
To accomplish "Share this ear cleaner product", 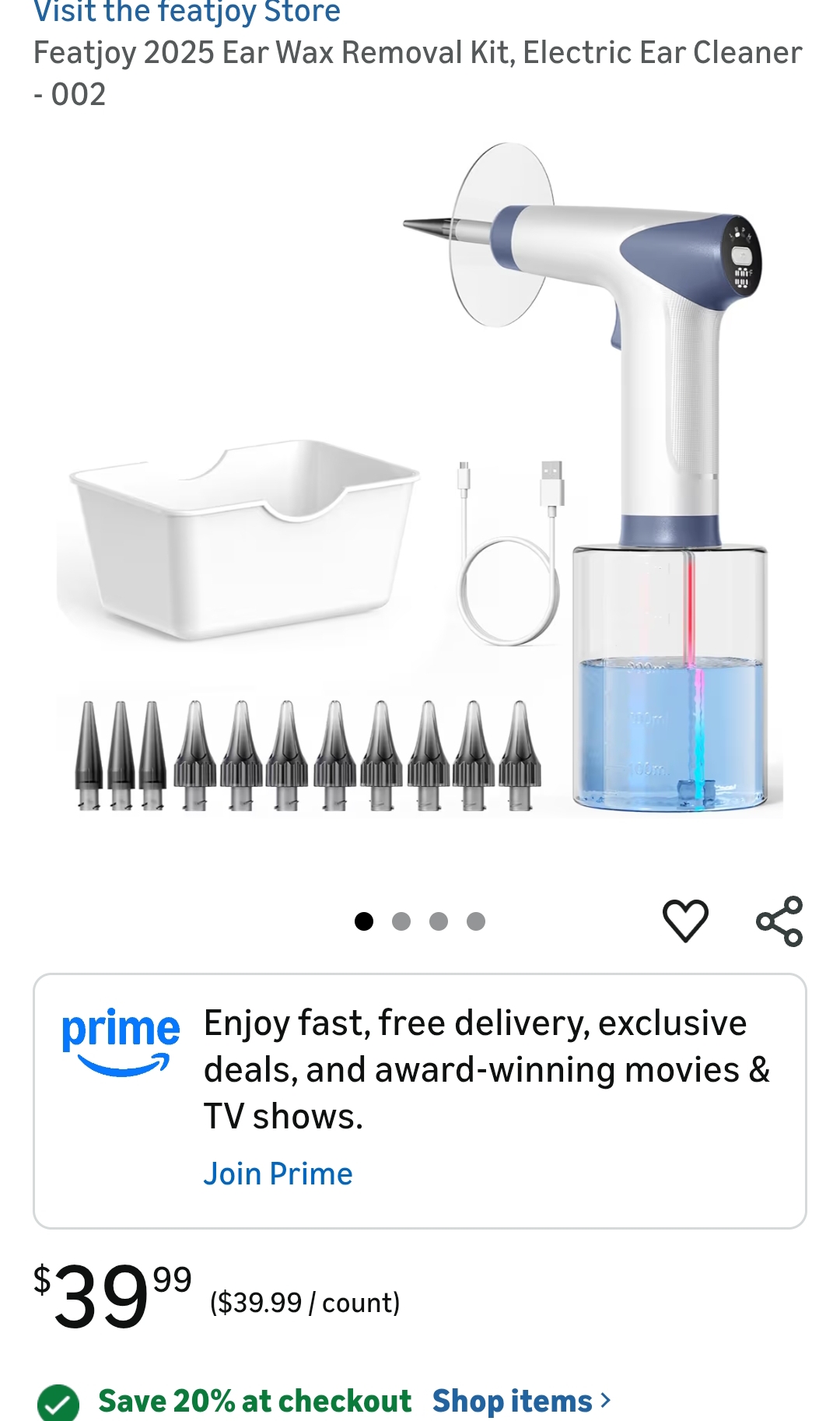I will coord(779,921).
